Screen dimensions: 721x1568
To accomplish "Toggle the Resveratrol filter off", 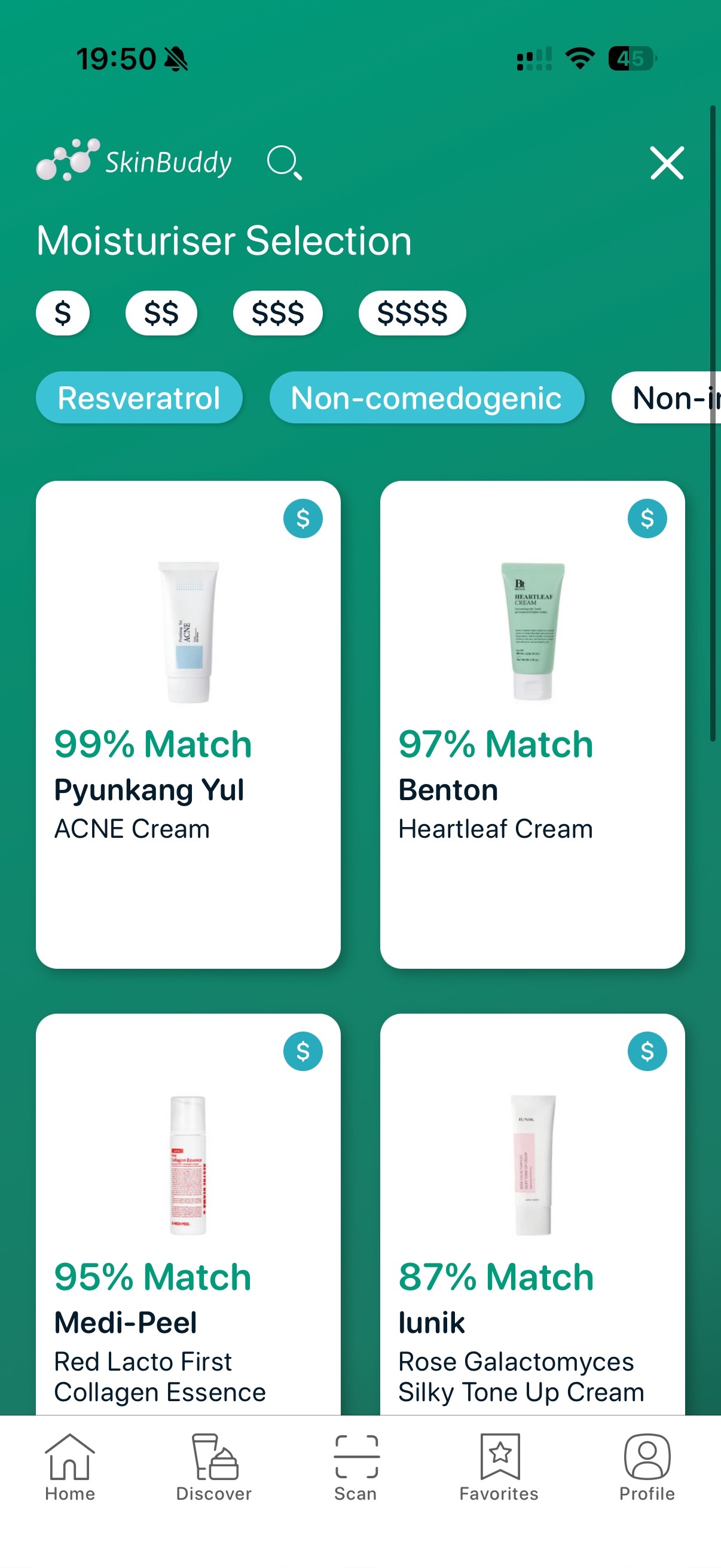I will click(139, 398).
